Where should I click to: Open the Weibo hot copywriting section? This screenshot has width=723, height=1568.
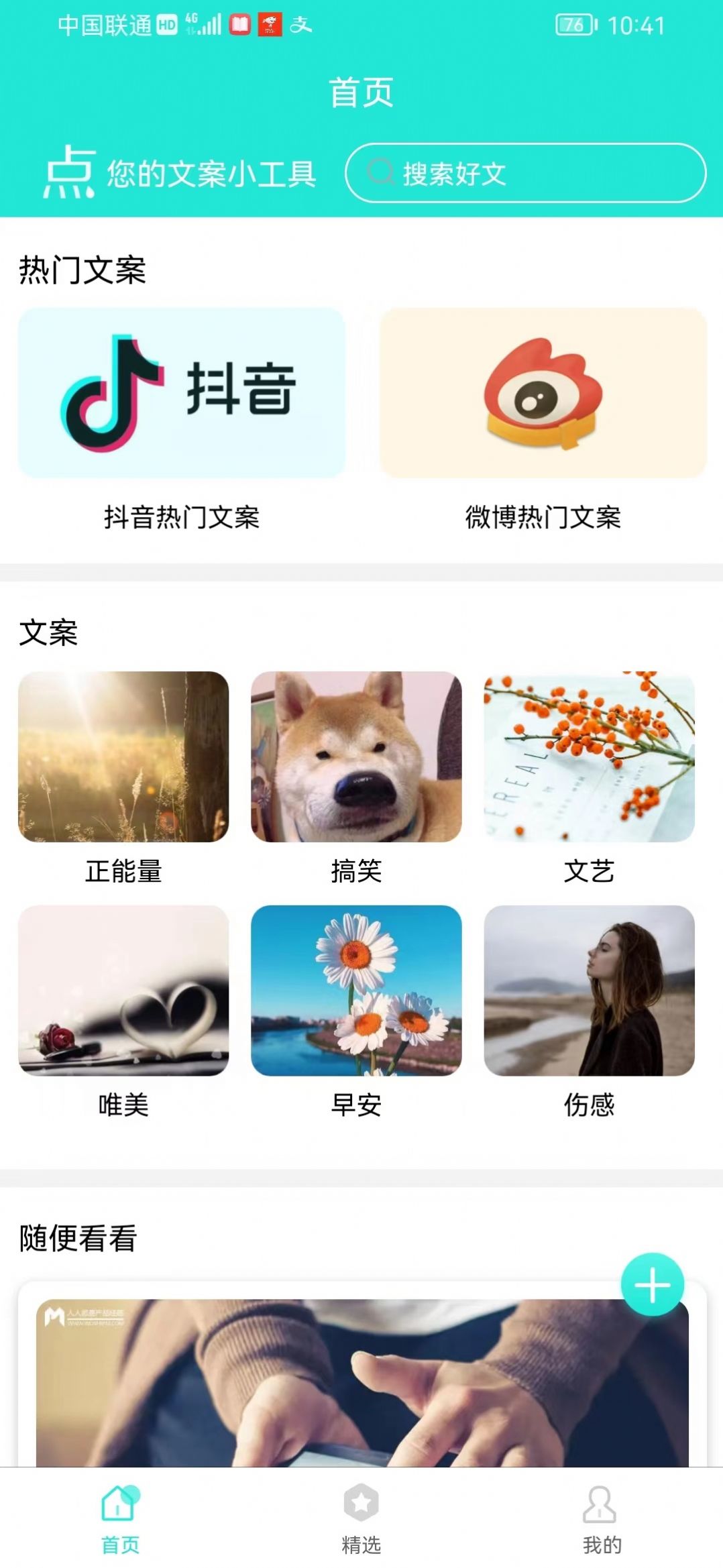click(x=543, y=397)
